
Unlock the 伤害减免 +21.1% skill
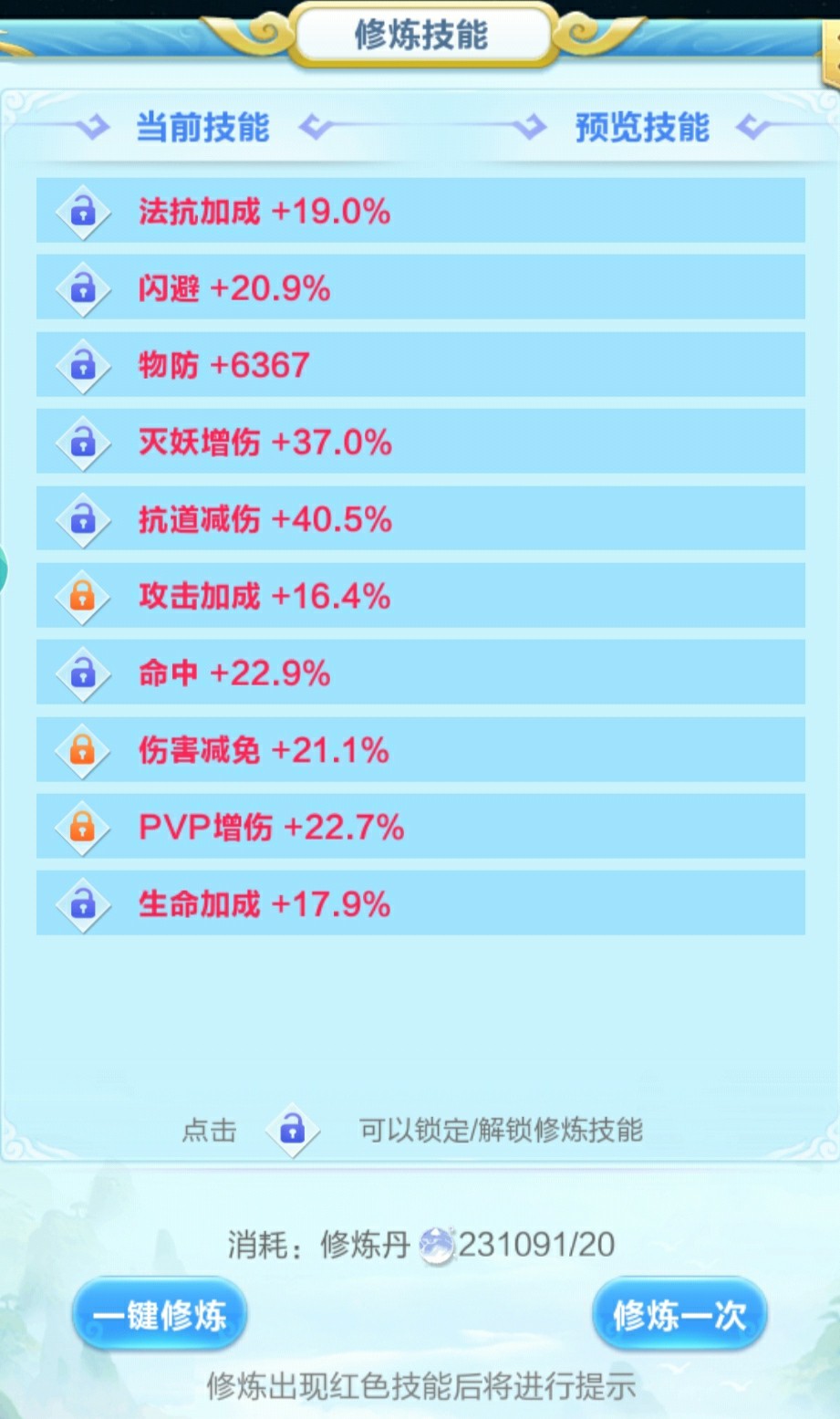(x=83, y=750)
